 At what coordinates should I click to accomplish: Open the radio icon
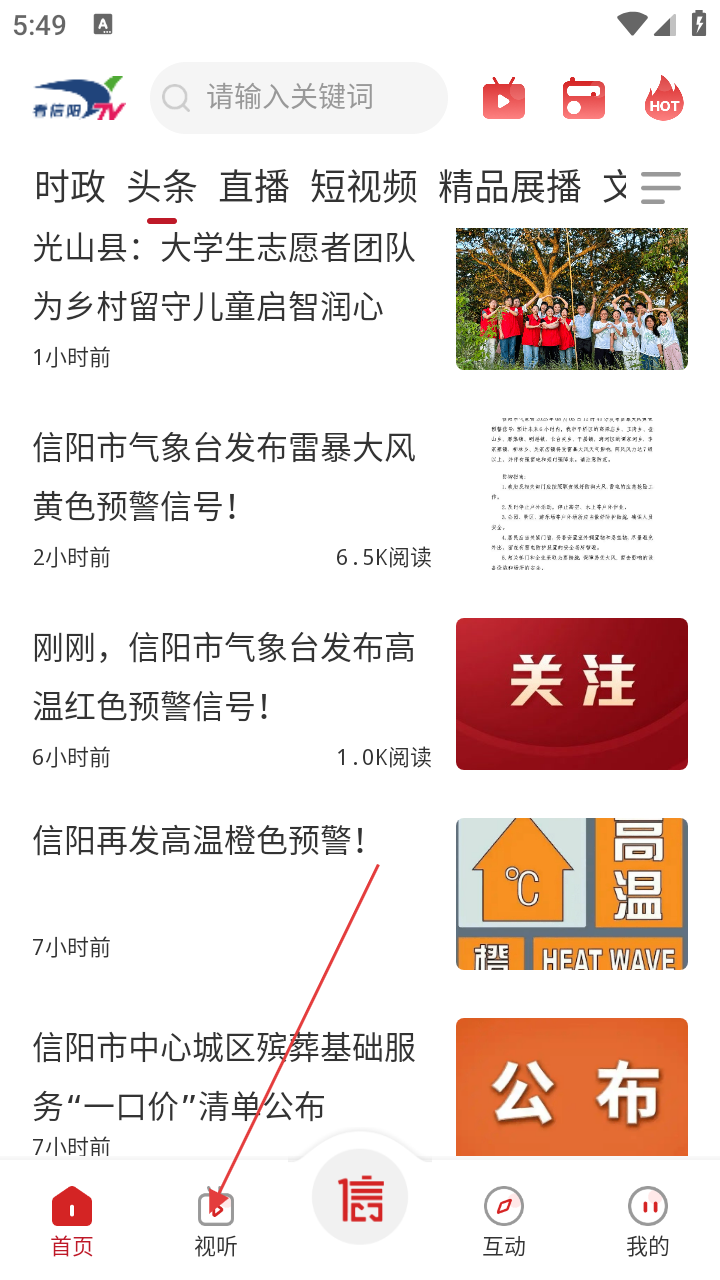tap(584, 99)
